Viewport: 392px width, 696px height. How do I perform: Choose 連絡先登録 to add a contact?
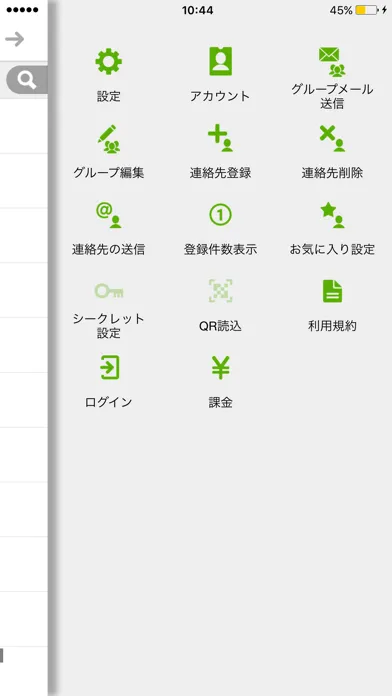(220, 151)
